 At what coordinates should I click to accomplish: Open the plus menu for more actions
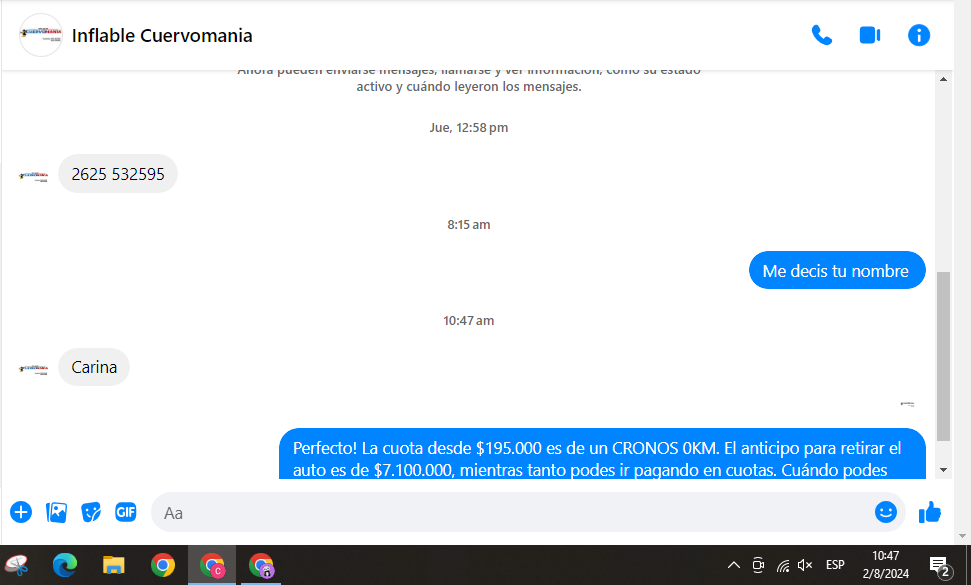[x=21, y=512]
